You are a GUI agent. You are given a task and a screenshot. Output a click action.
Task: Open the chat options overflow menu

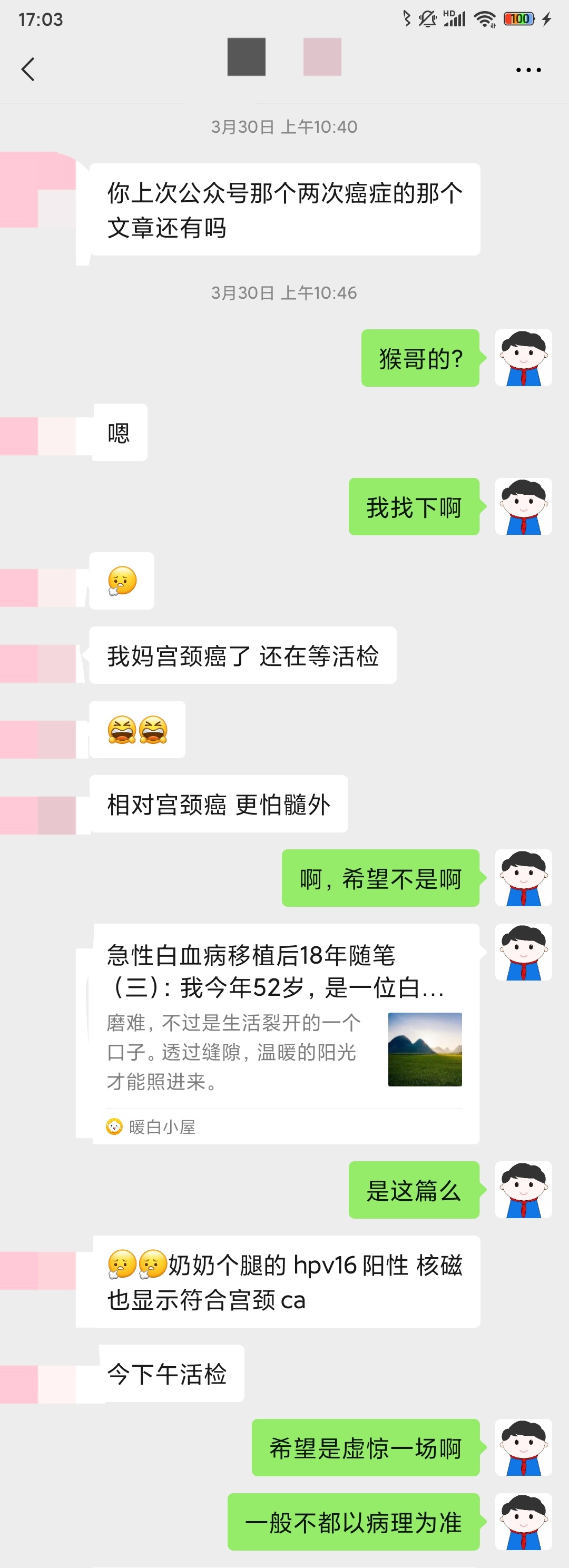[x=527, y=70]
